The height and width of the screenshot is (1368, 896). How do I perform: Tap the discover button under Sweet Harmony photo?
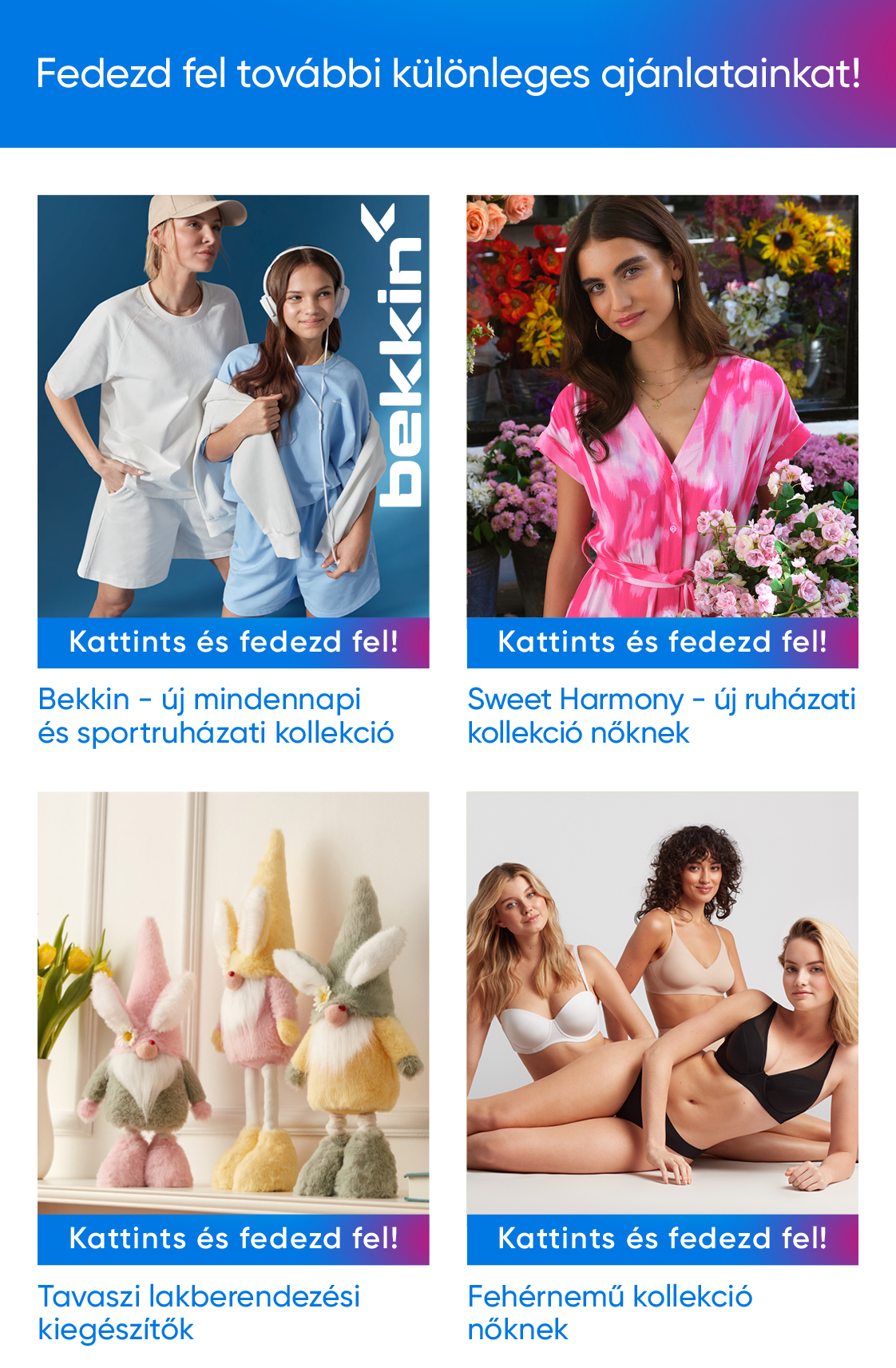[662, 642]
